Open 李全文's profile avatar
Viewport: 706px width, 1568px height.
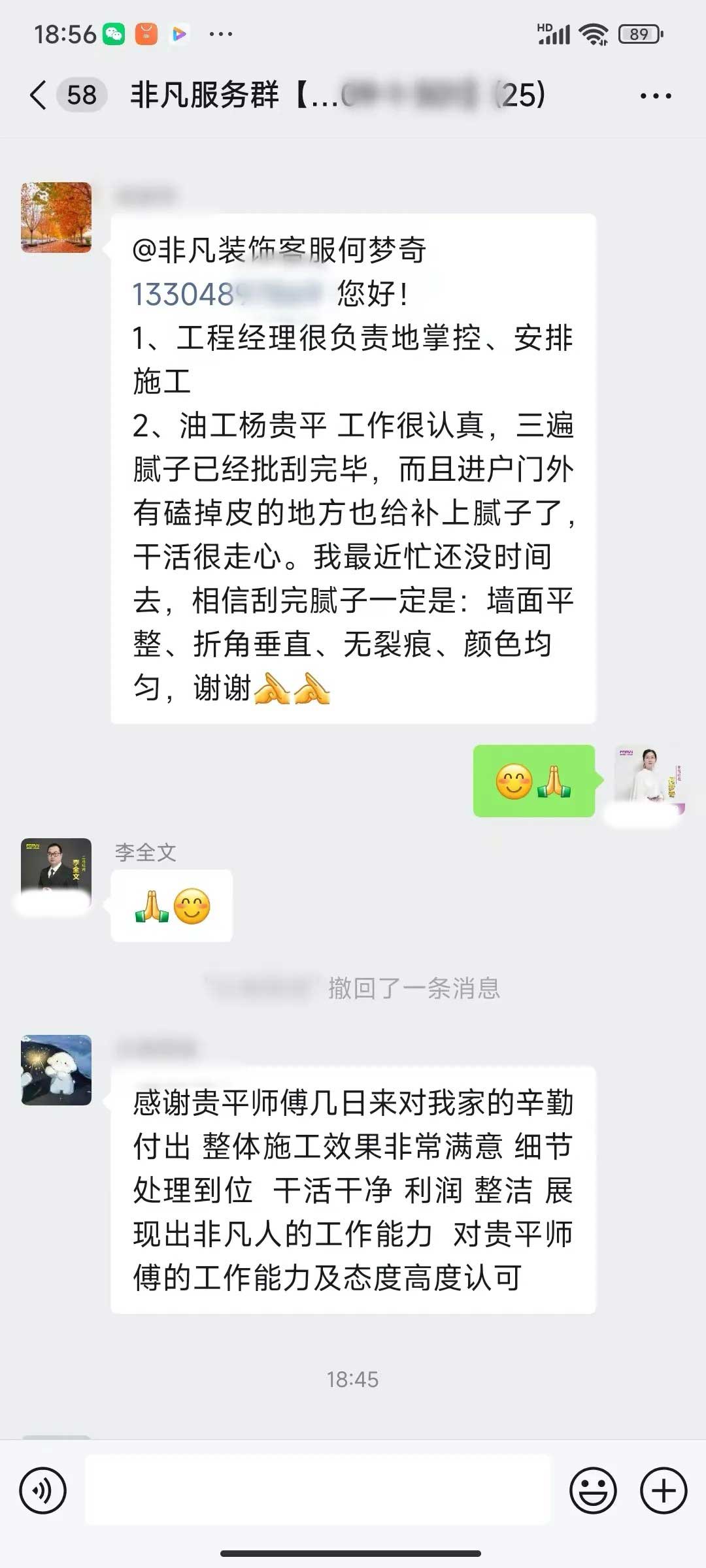[x=56, y=873]
